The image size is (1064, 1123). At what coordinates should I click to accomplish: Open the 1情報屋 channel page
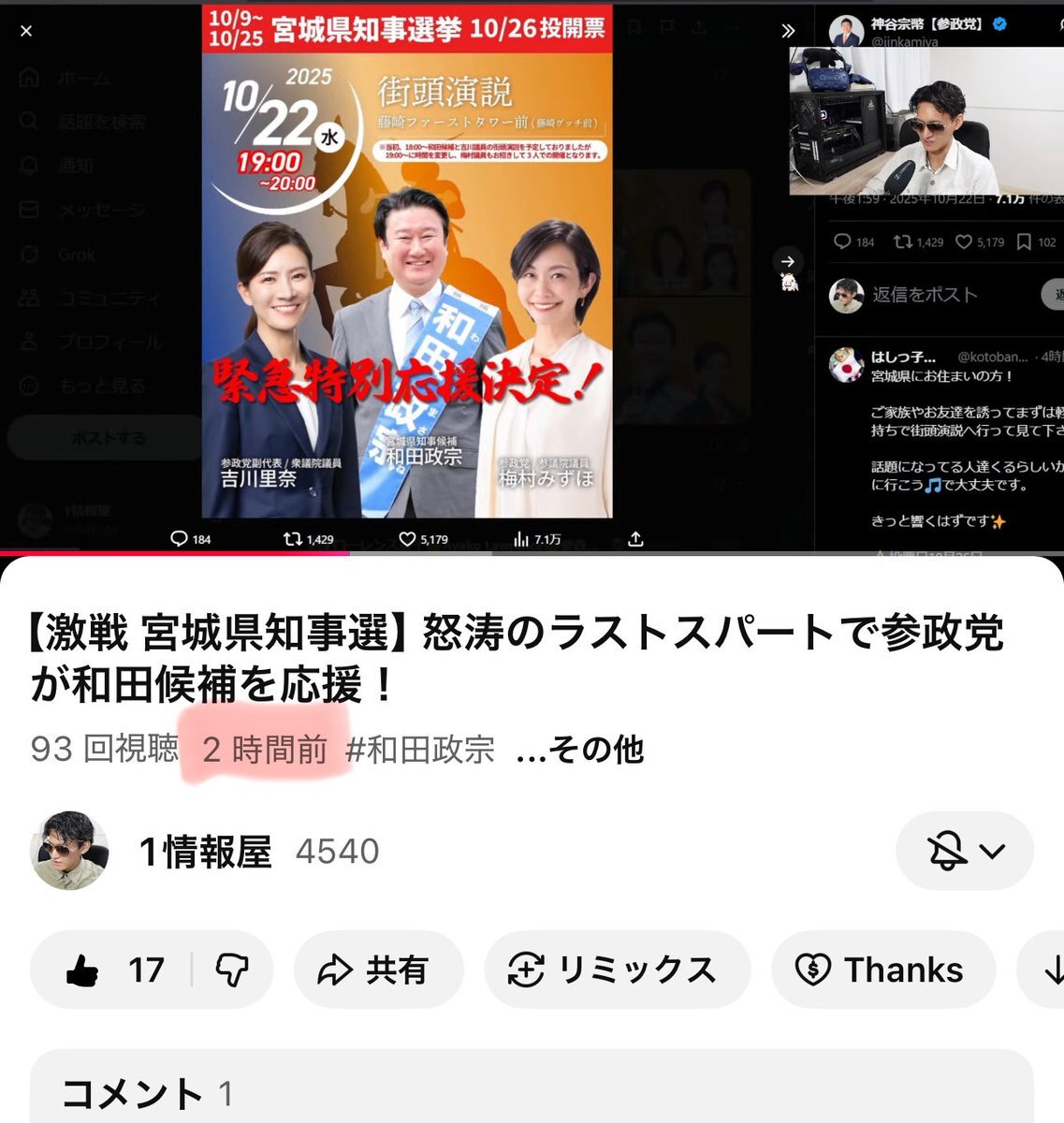pos(206,851)
